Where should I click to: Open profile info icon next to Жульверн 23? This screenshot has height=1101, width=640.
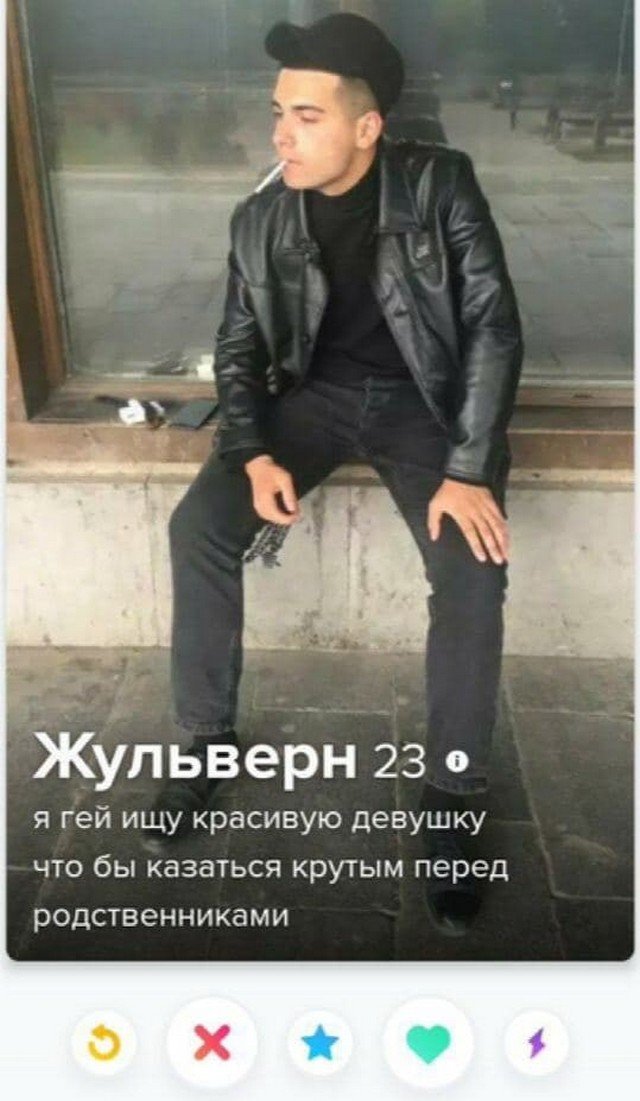[x=456, y=762]
